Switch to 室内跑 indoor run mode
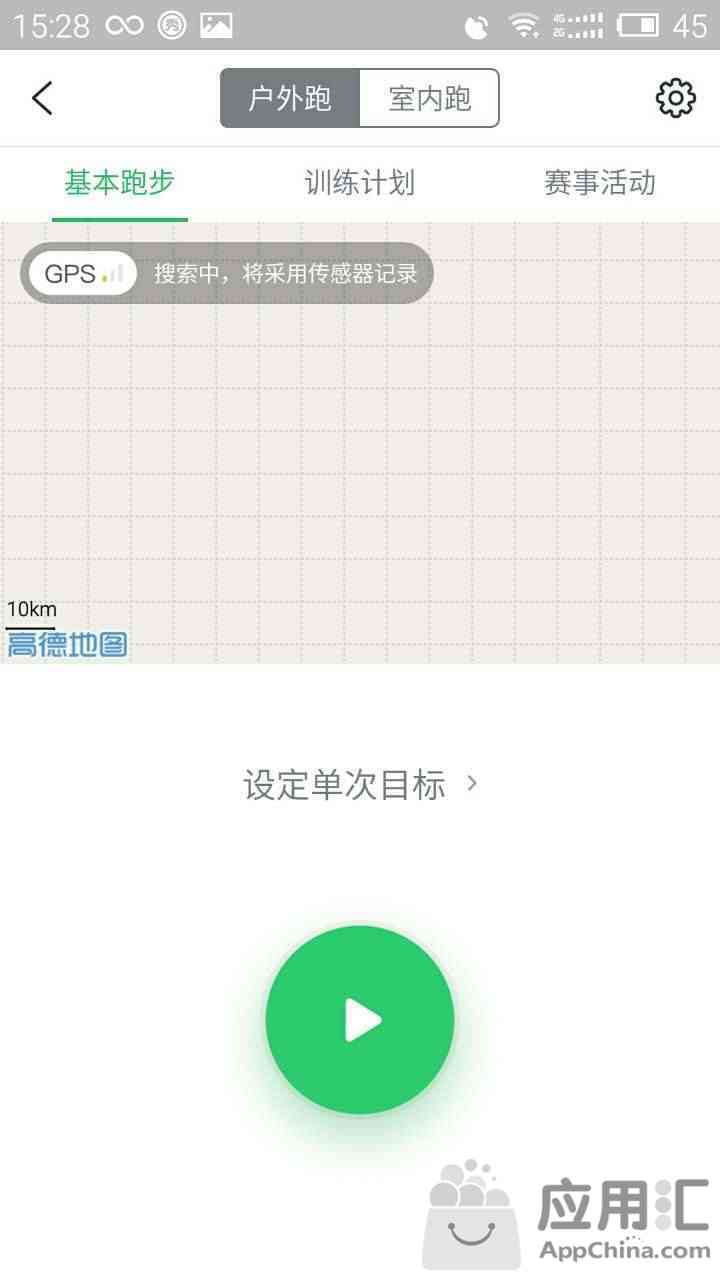The width and height of the screenshot is (720, 1280). point(429,98)
